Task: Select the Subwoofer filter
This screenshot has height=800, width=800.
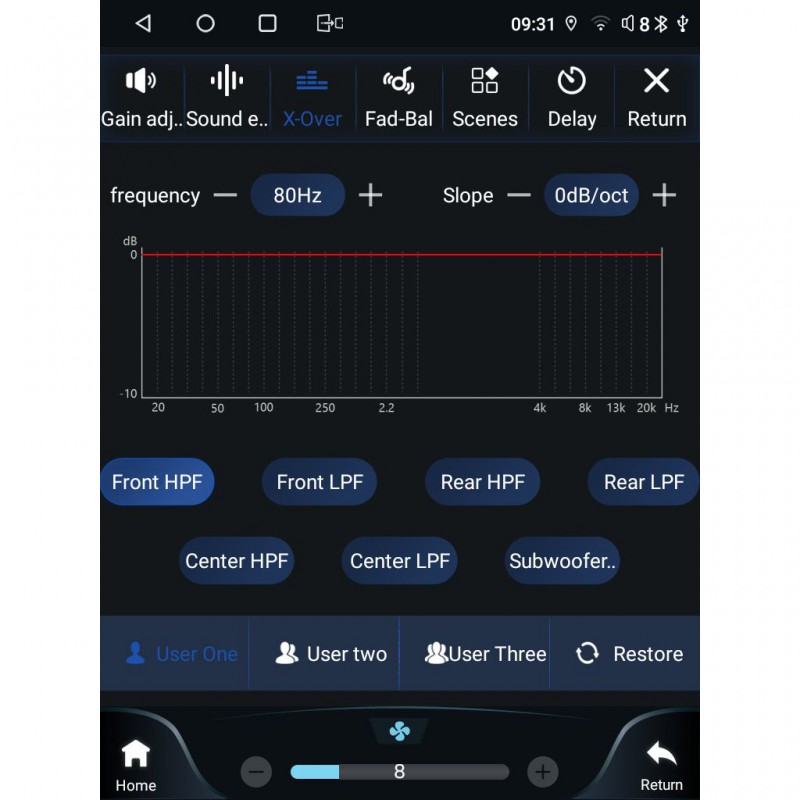Action: 563,561
